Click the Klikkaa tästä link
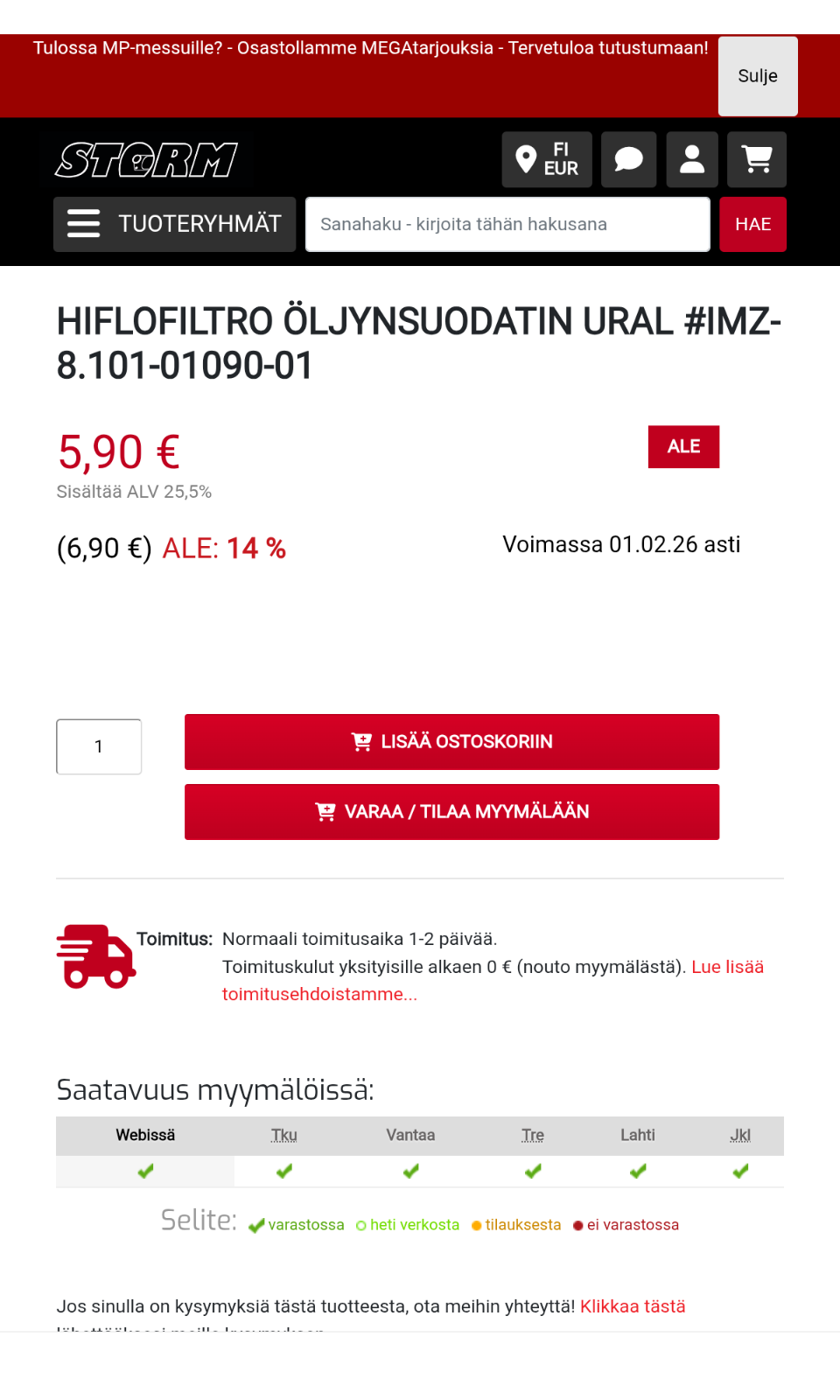 pos(632,1305)
